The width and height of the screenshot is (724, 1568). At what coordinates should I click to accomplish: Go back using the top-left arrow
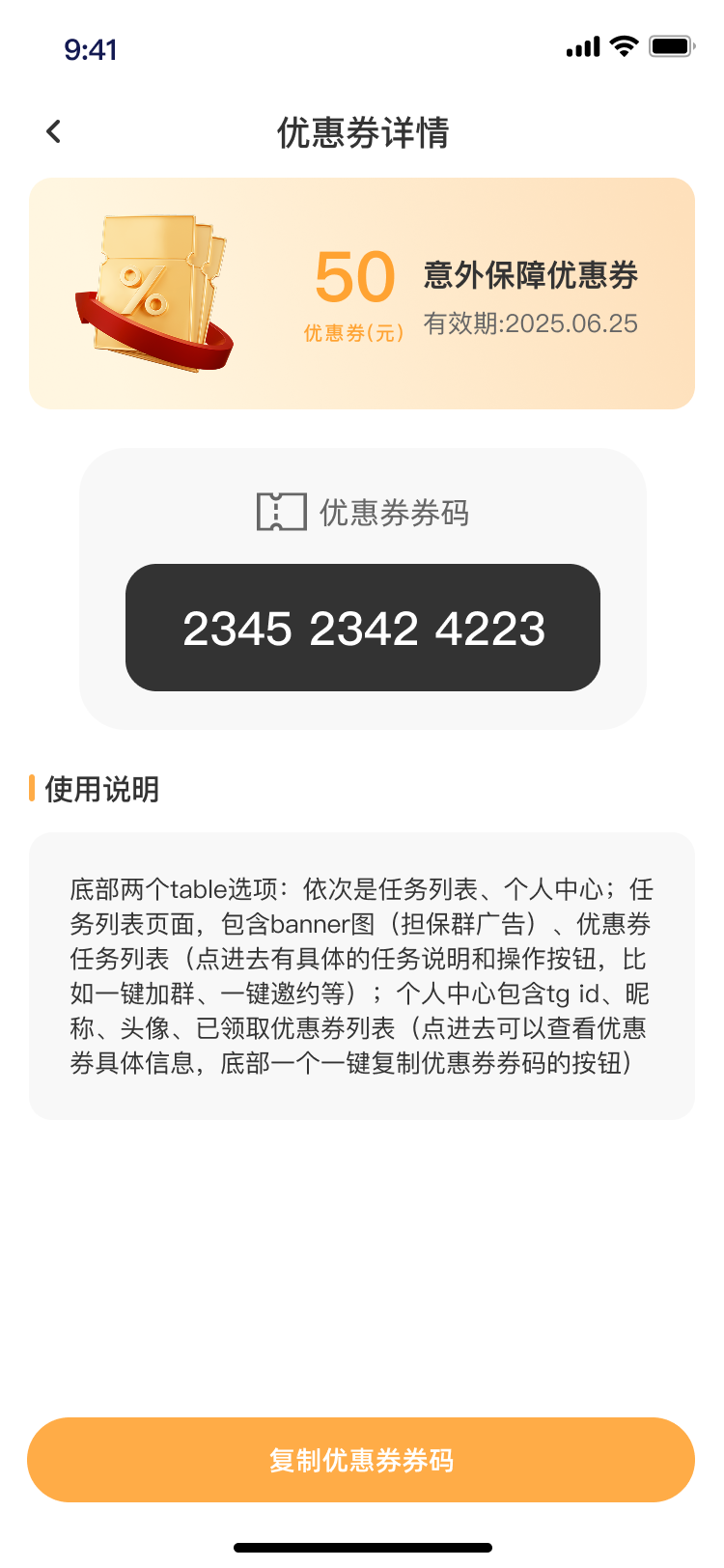pos(54,131)
